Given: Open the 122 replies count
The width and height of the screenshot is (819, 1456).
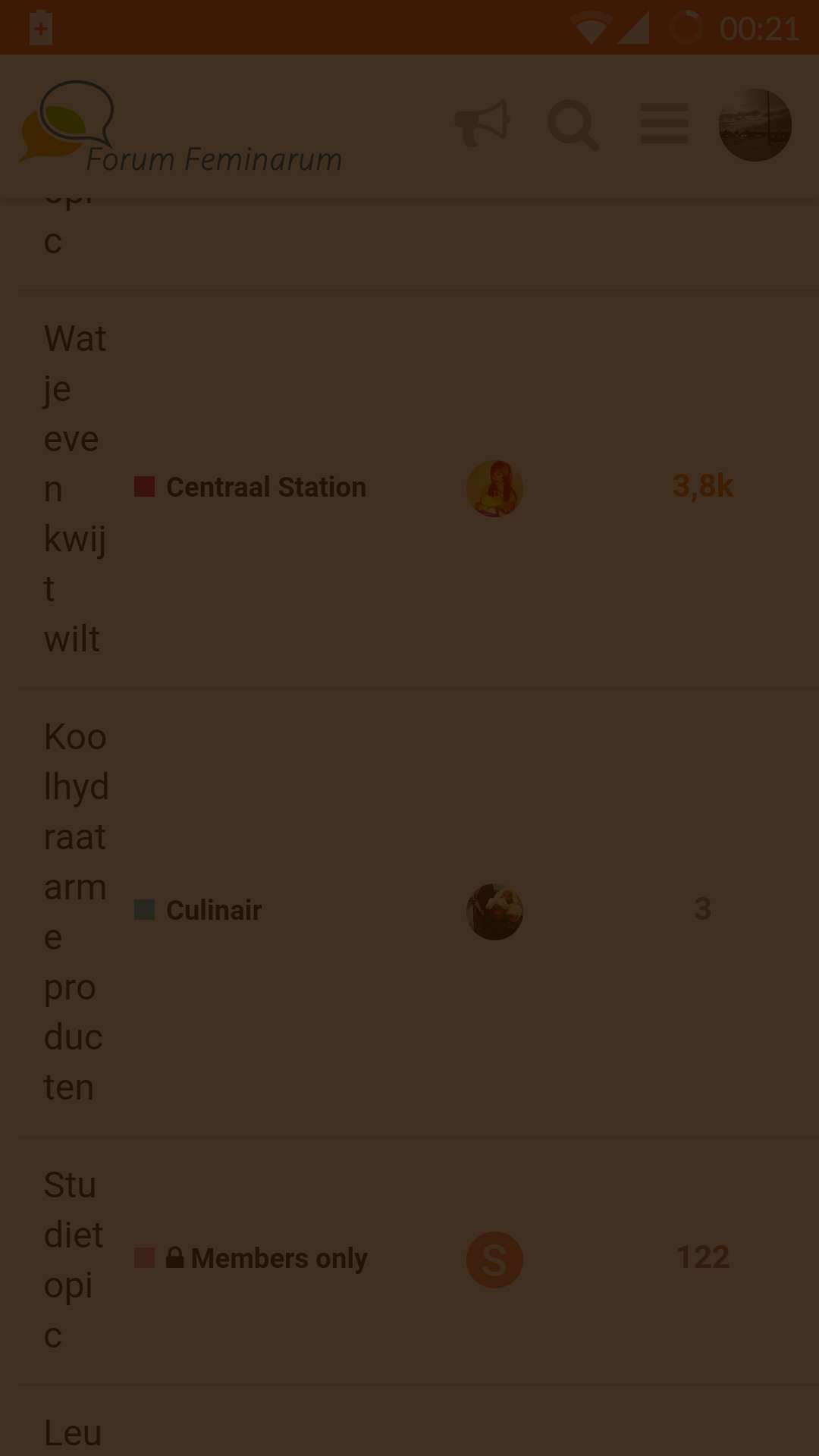Looking at the screenshot, I should coord(703,1257).
